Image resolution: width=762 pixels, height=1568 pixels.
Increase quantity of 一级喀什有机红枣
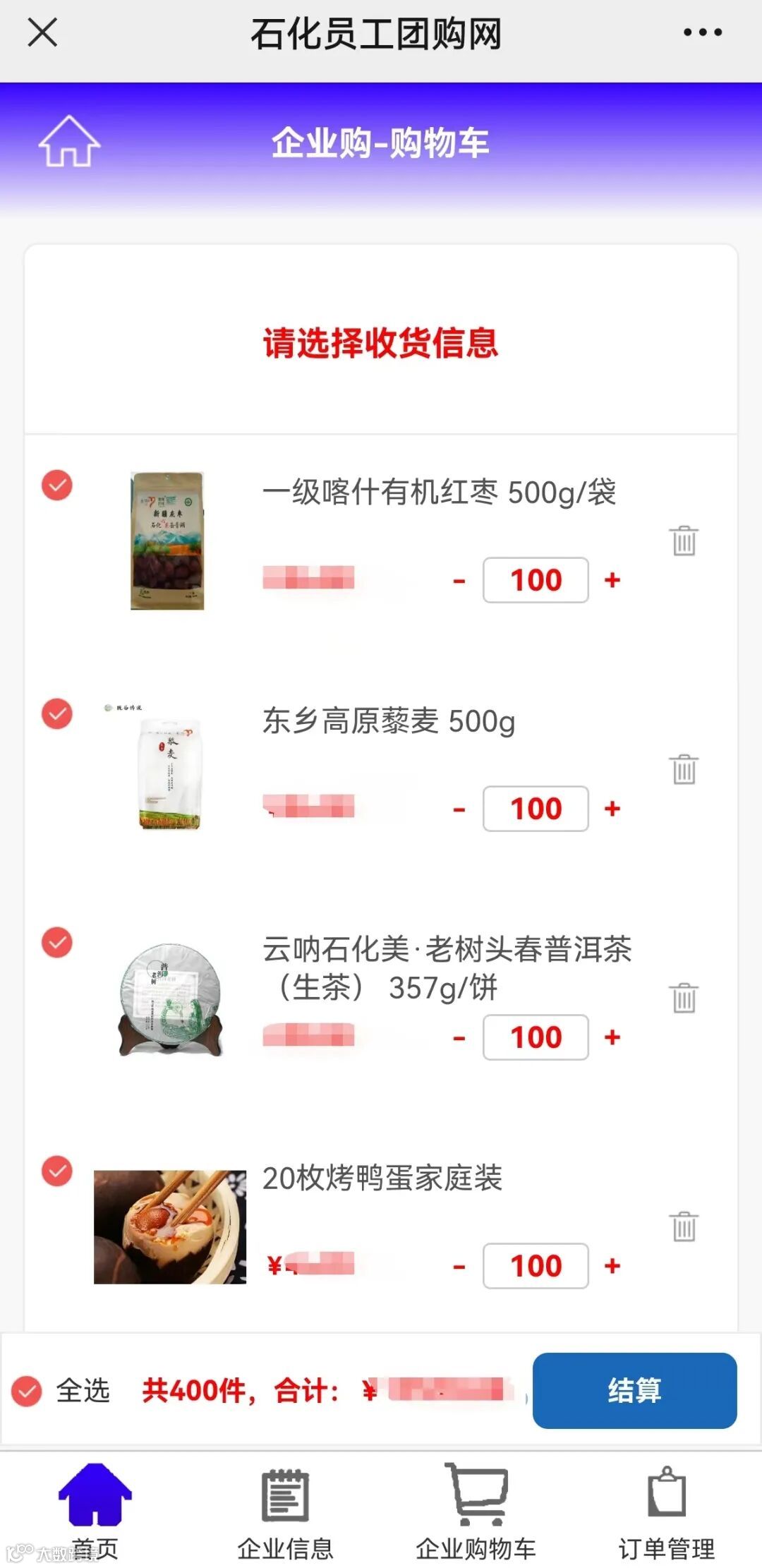coord(612,580)
